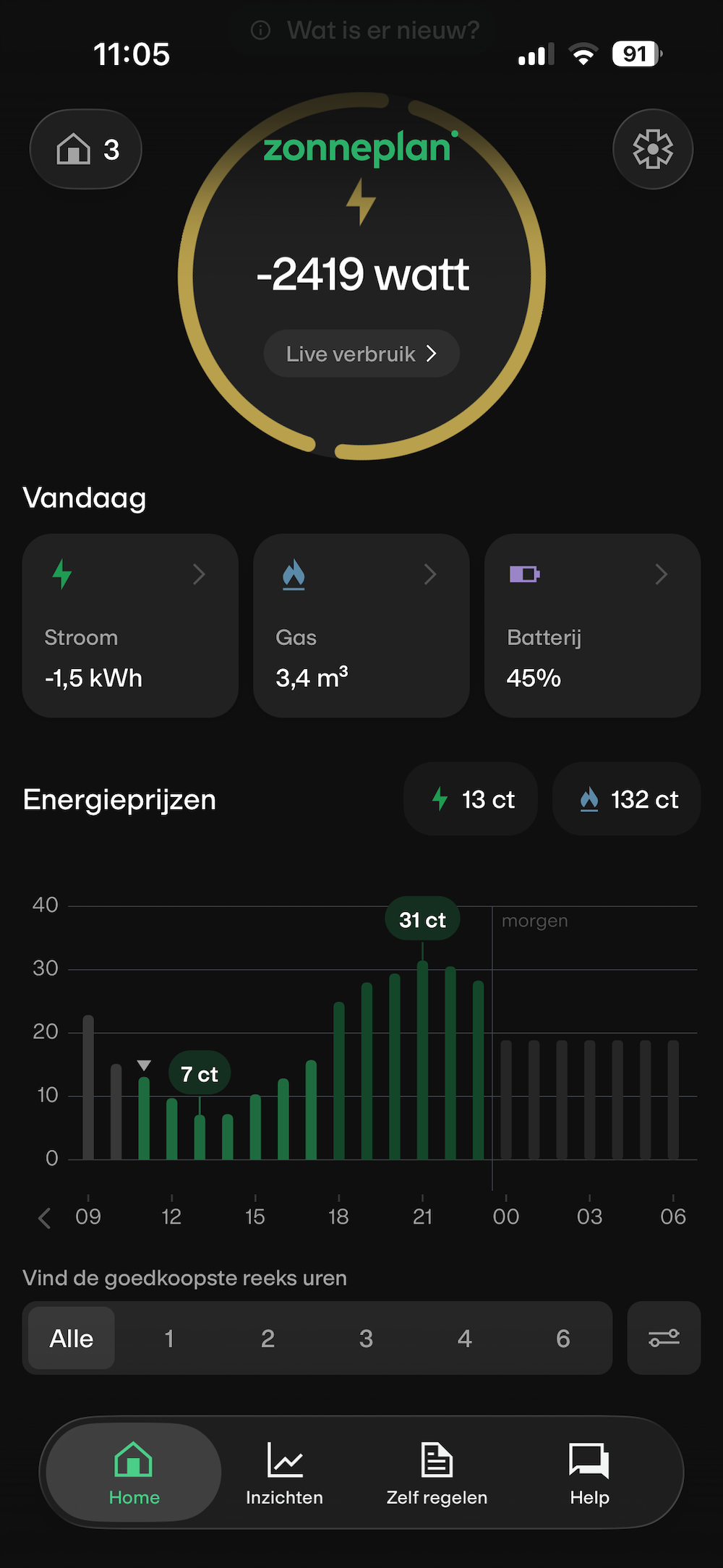Open the house selector showing 3
The image size is (723, 1568).
85,150
